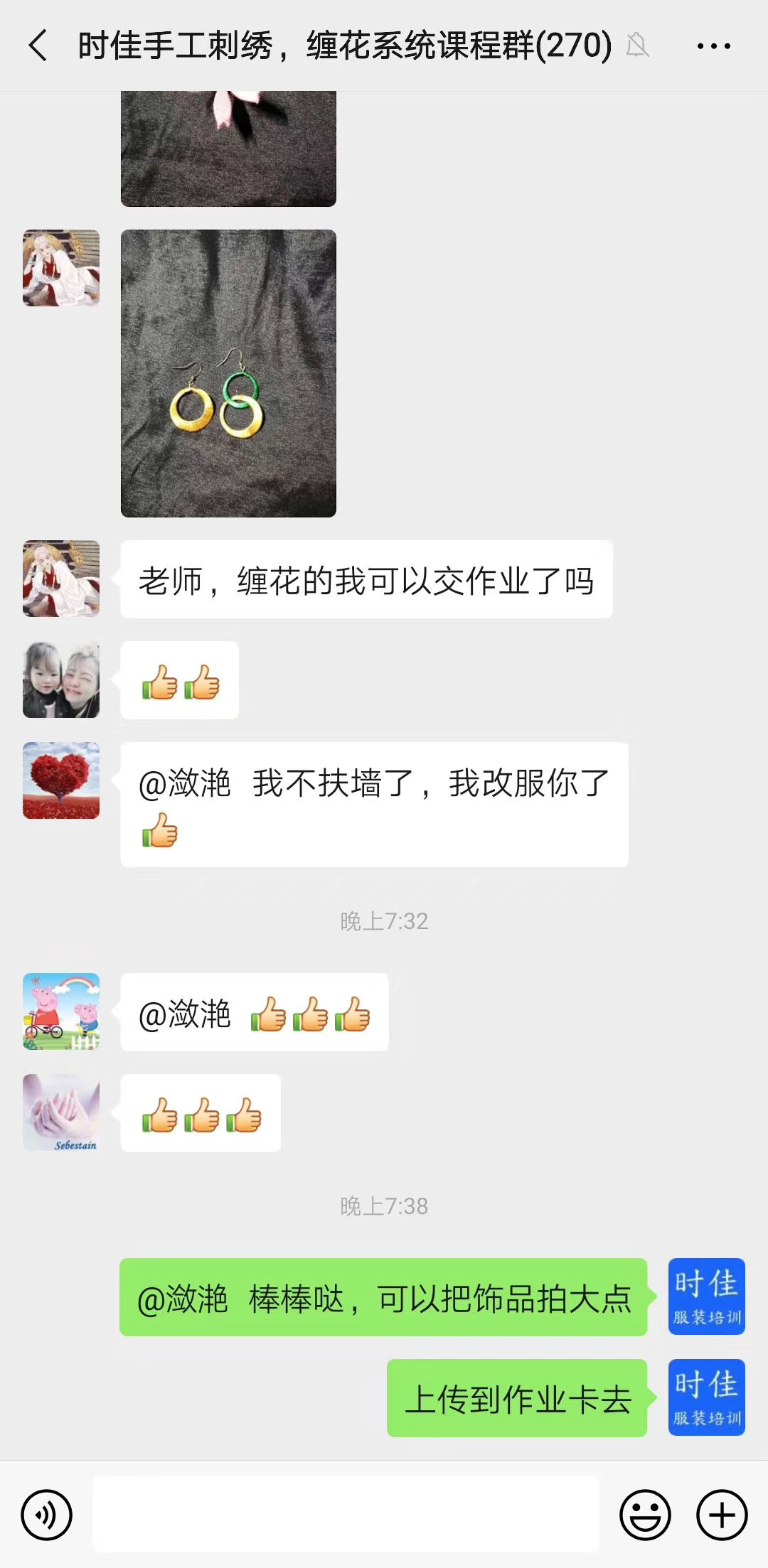This screenshot has width=768, height=1568.
Task: Open the plus attachments menu
Action: point(722,1515)
